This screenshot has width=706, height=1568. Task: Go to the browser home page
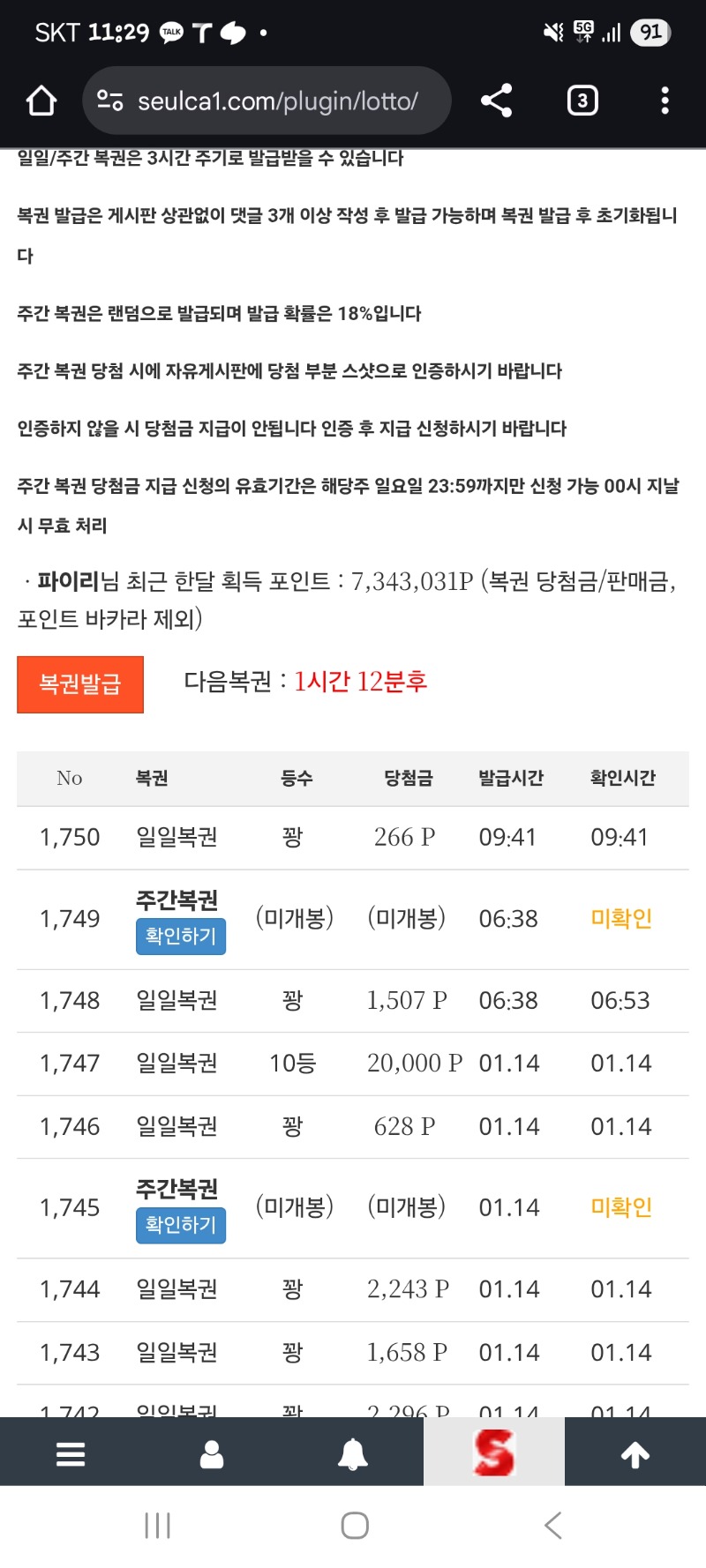coord(41,101)
